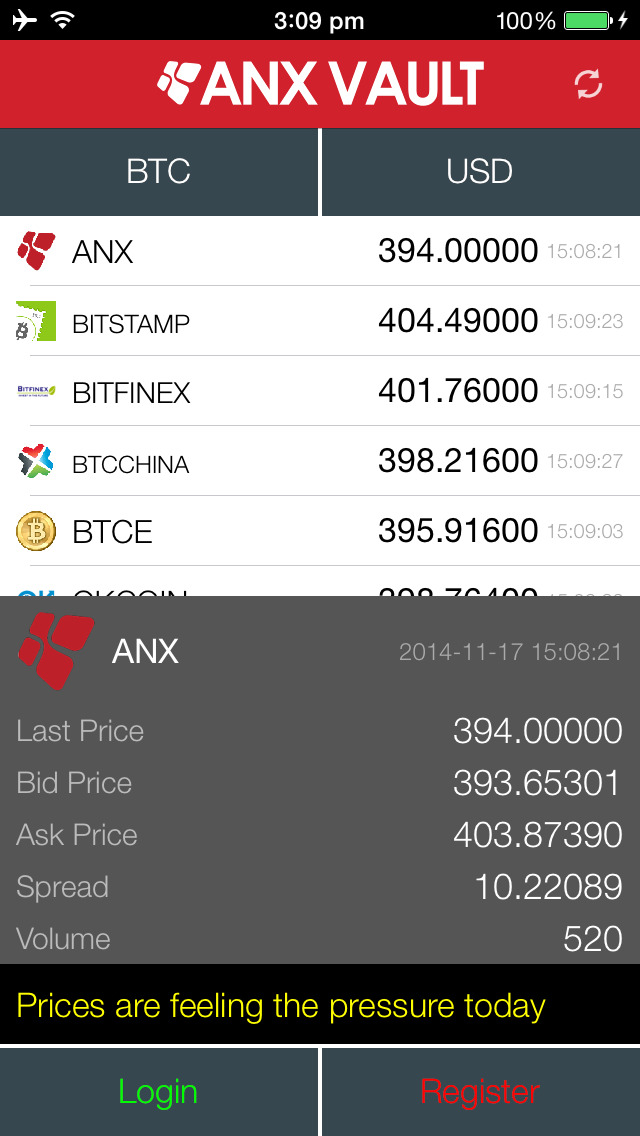Screen dimensions: 640x1136
Task: Register a new account
Action: 480,1092
